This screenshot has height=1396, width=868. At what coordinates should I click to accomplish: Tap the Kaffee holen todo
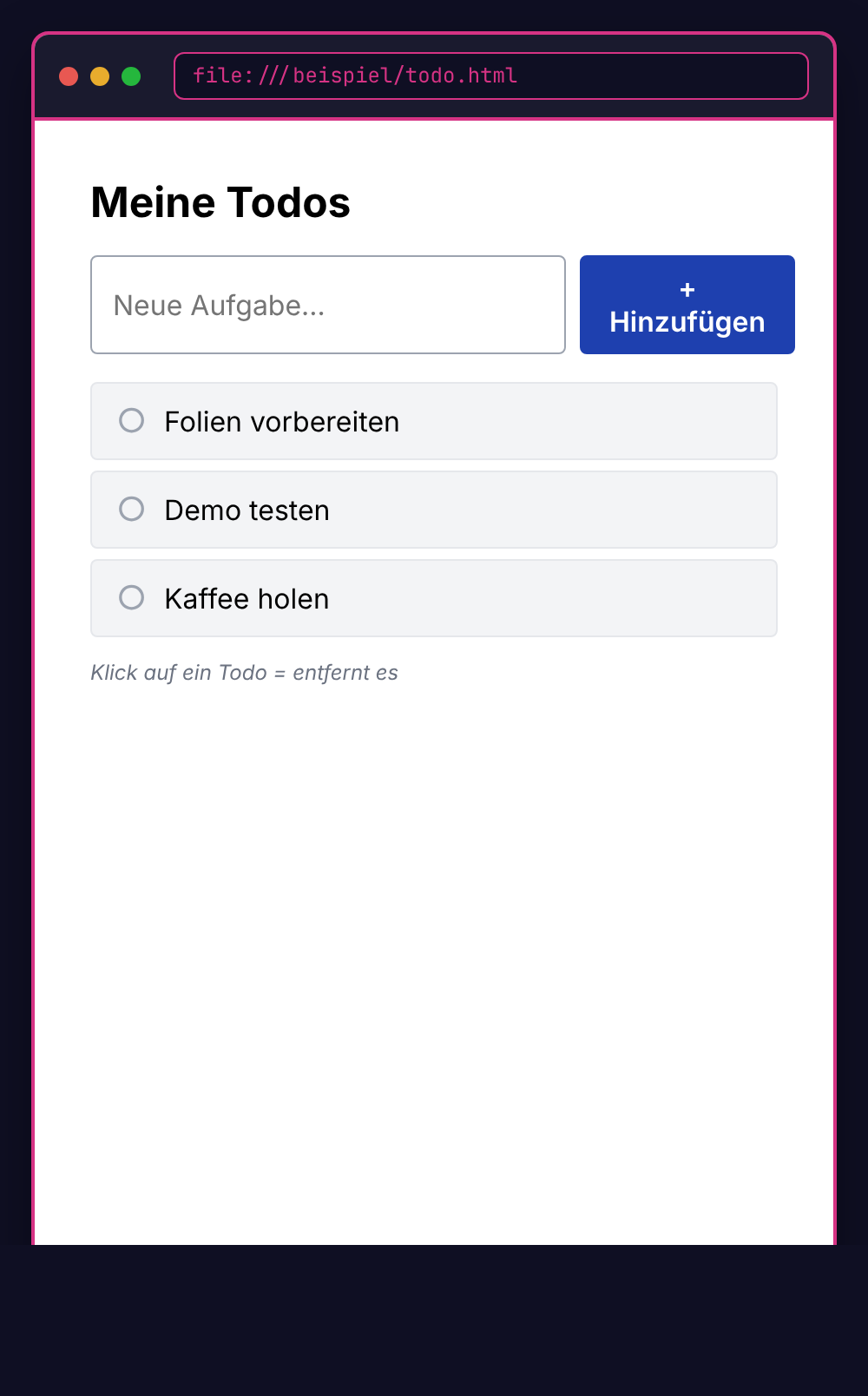434,598
